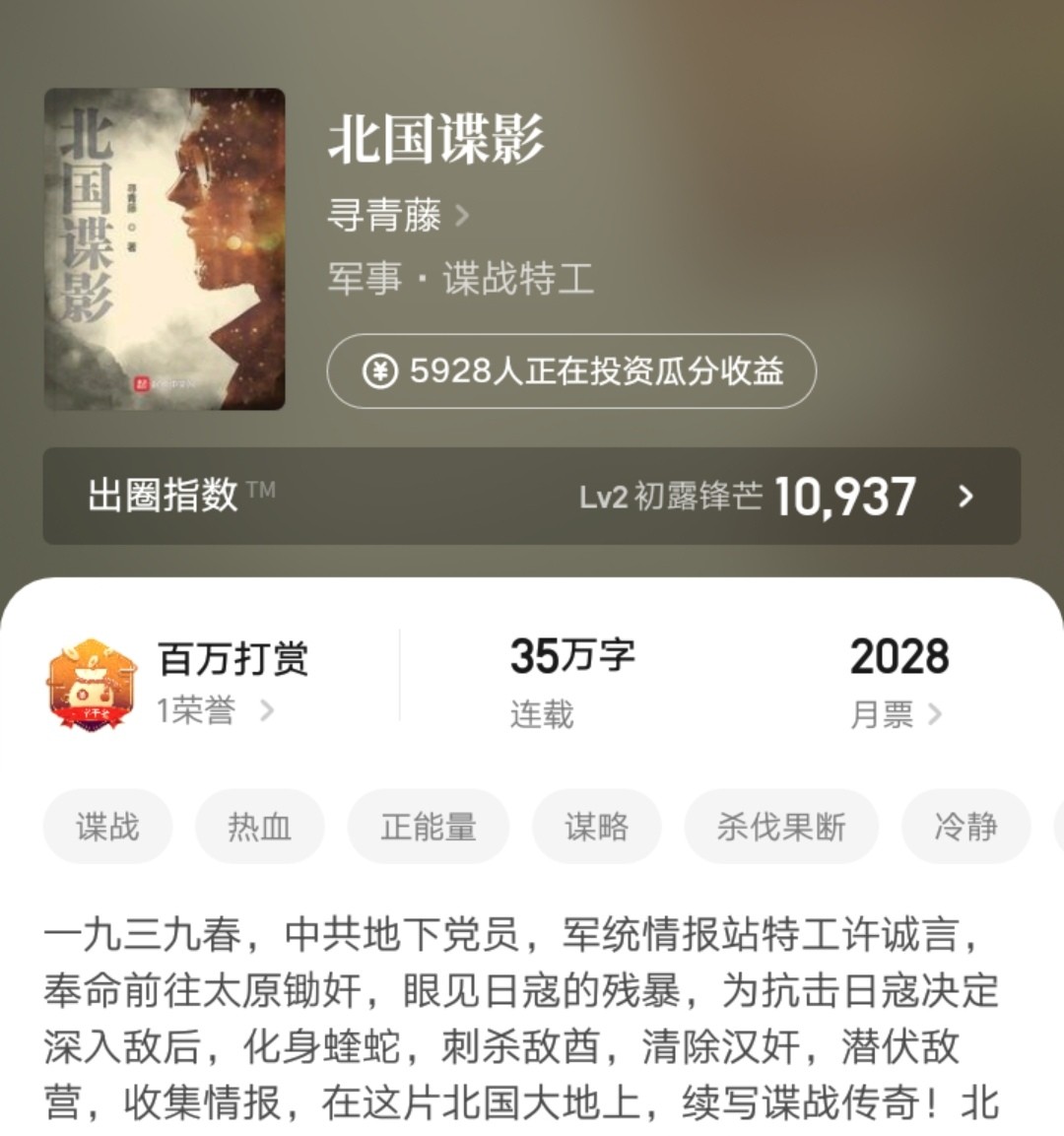The height and width of the screenshot is (1136, 1064).
Task: Select the 热血 tag chip
Action: pos(259,827)
